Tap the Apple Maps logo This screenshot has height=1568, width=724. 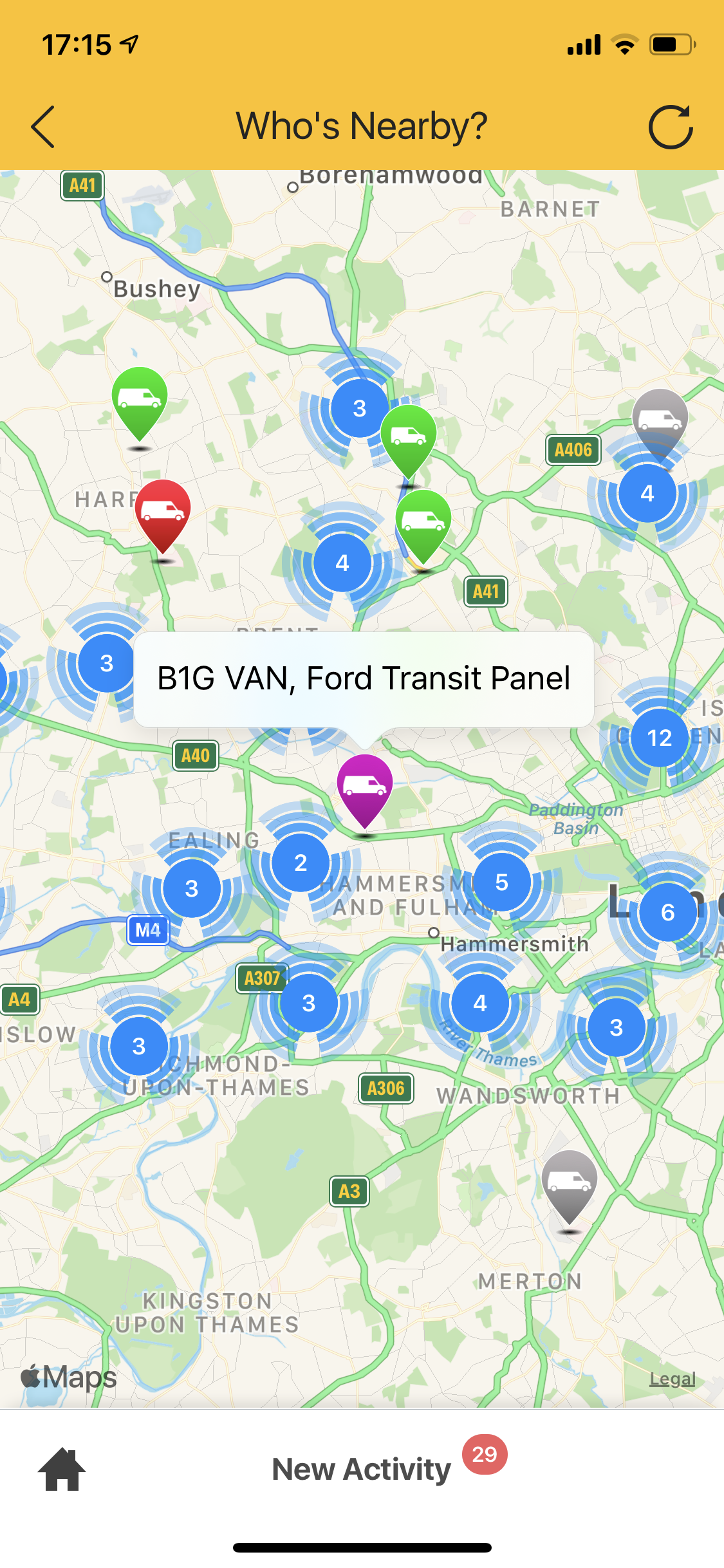[68, 1376]
